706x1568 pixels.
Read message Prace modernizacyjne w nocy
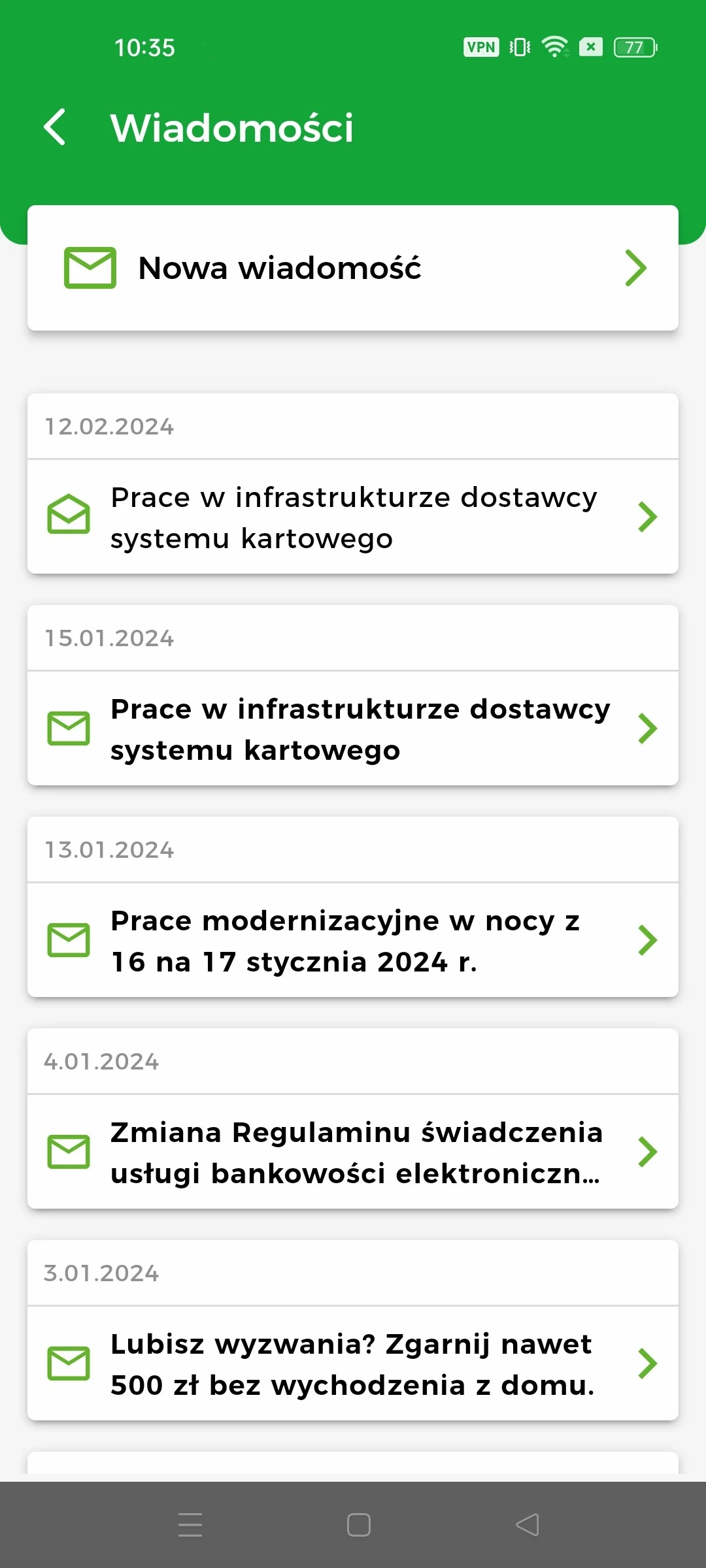(x=353, y=941)
